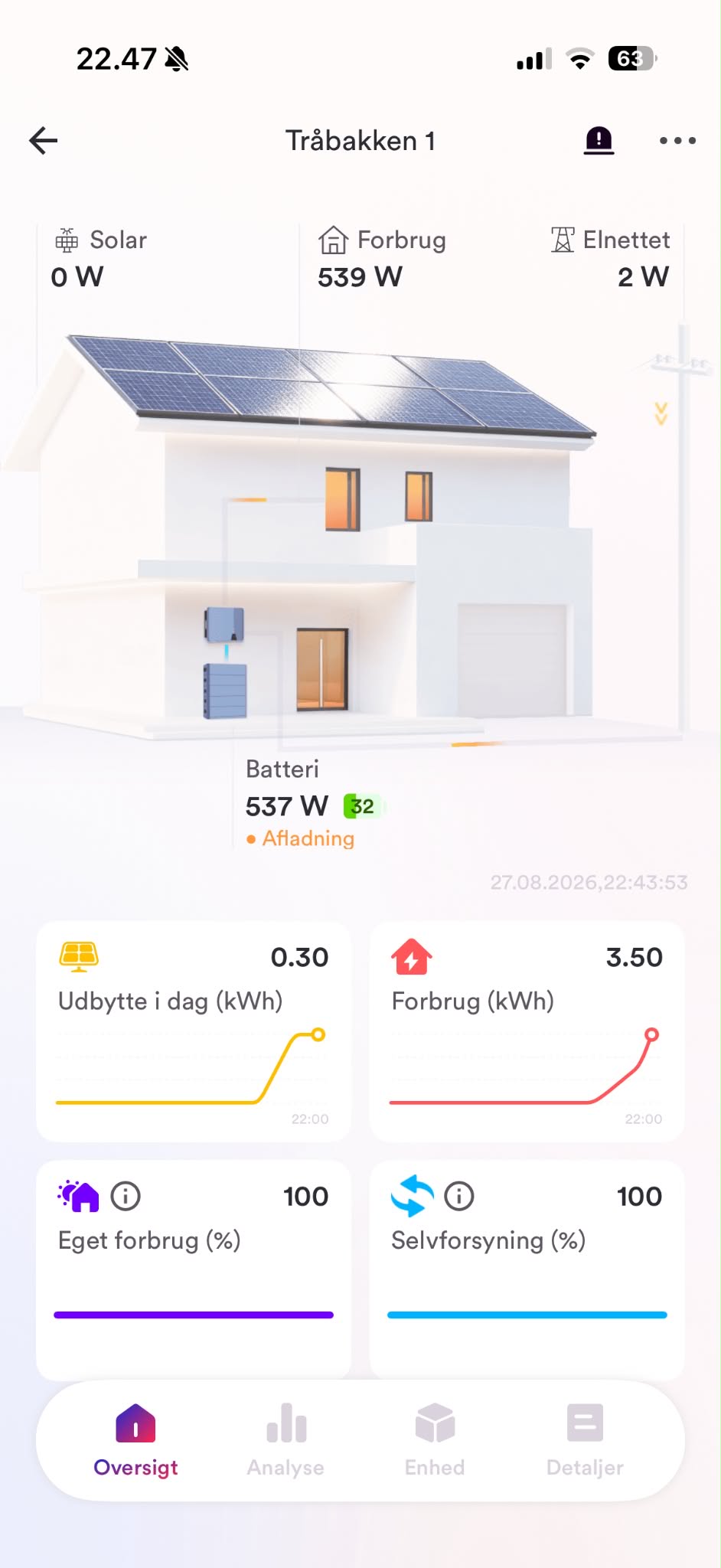721x1568 pixels.
Task: Show info for Eget forbrug
Action: [x=126, y=1196]
